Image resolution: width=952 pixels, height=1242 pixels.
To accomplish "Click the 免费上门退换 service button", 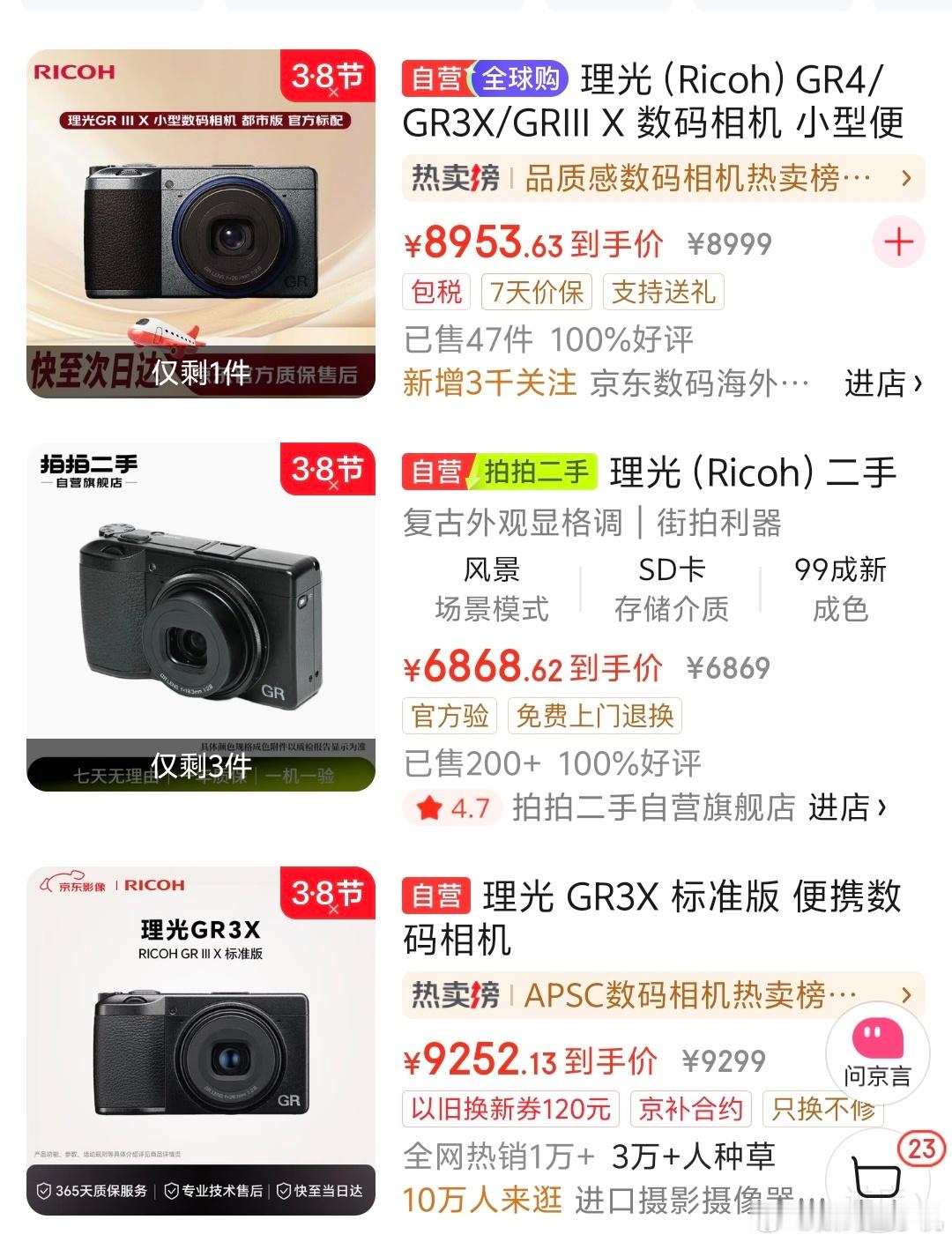I will [593, 716].
